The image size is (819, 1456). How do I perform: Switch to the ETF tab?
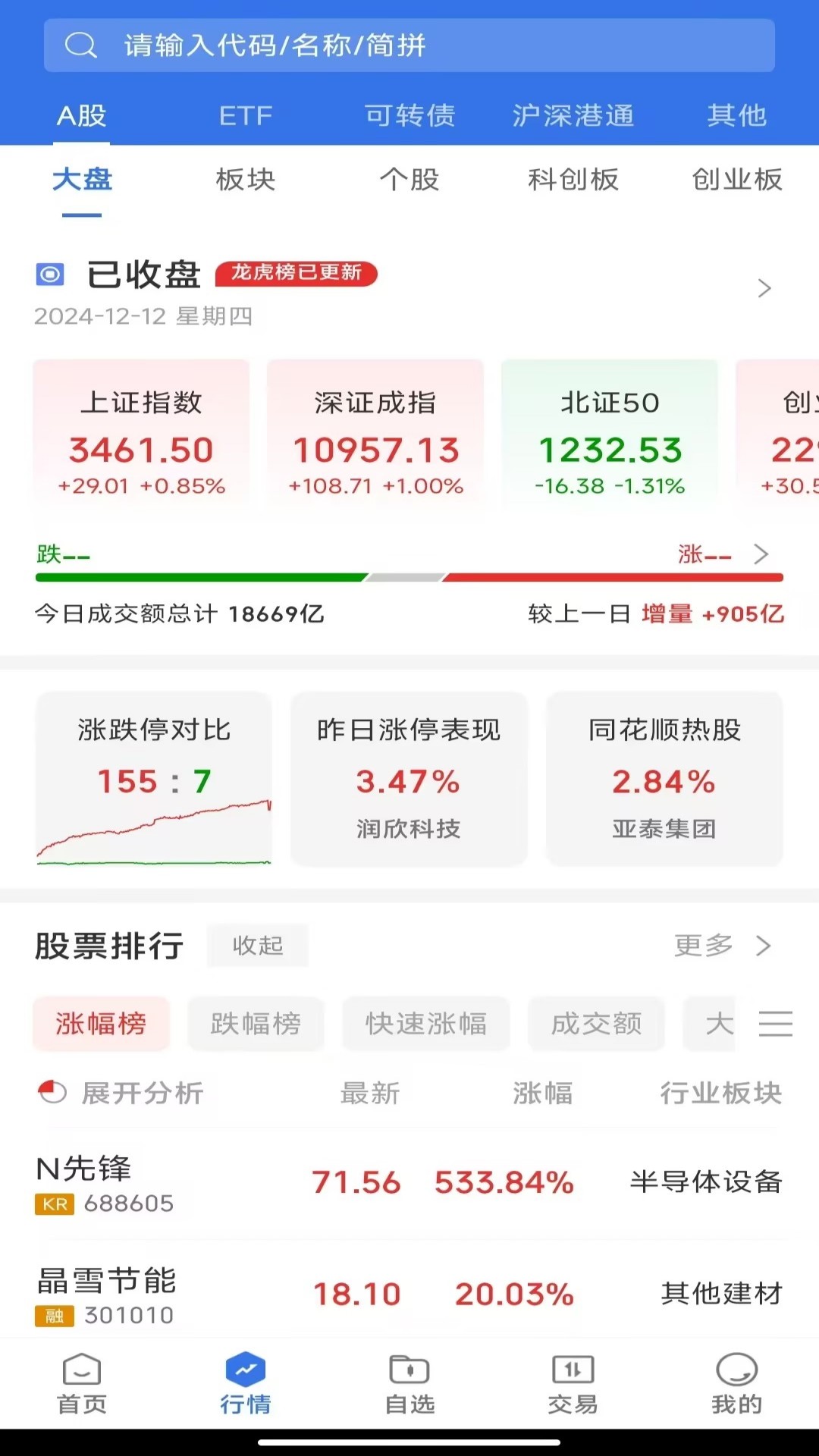[x=246, y=115]
